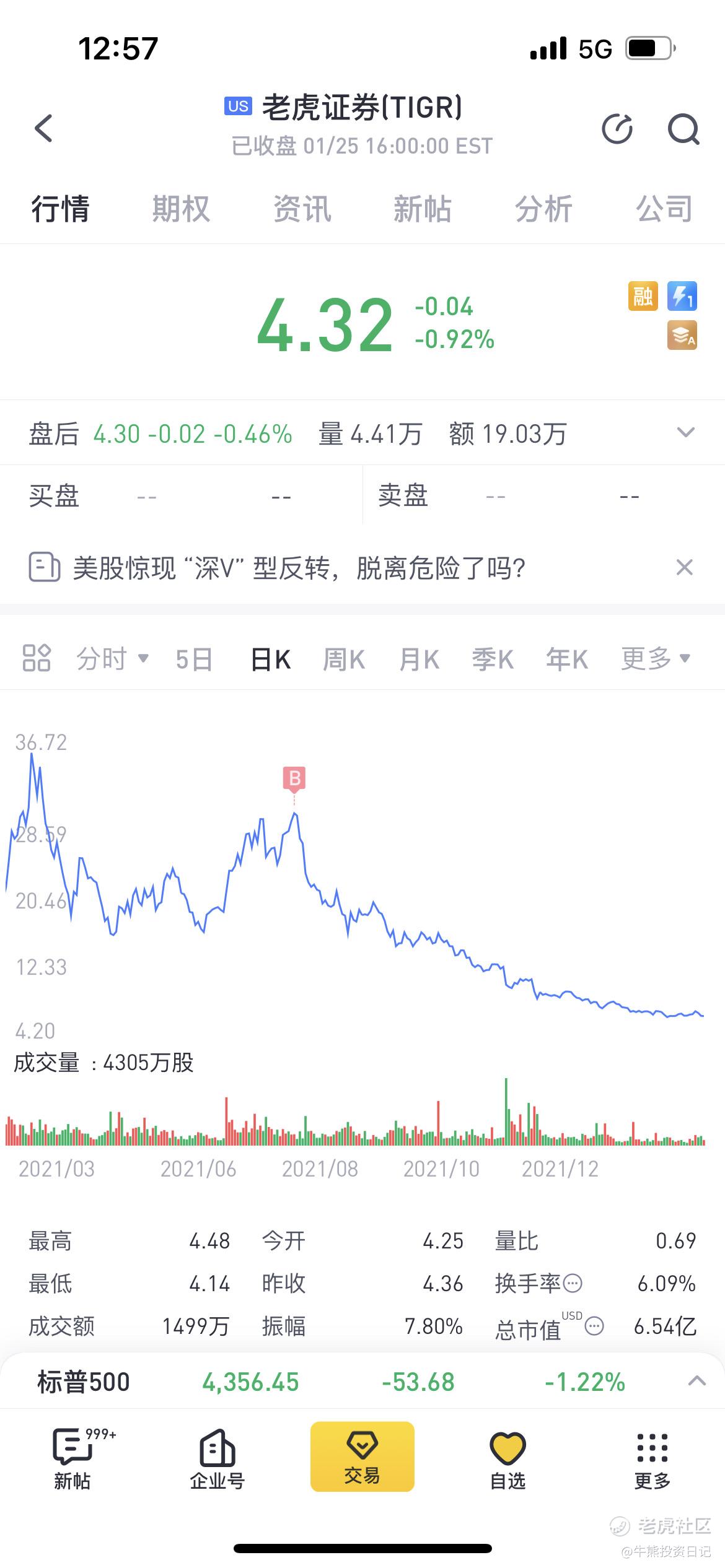Switch to the 期权 tab
This screenshot has width=725, height=1568.
coord(181,209)
